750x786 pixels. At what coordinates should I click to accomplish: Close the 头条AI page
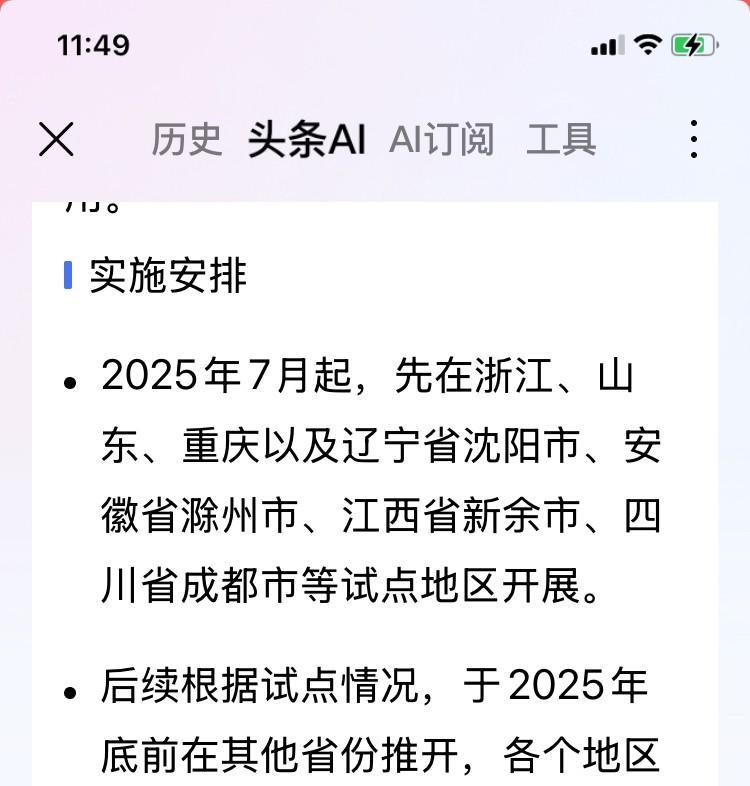click(x=56, y=140)
